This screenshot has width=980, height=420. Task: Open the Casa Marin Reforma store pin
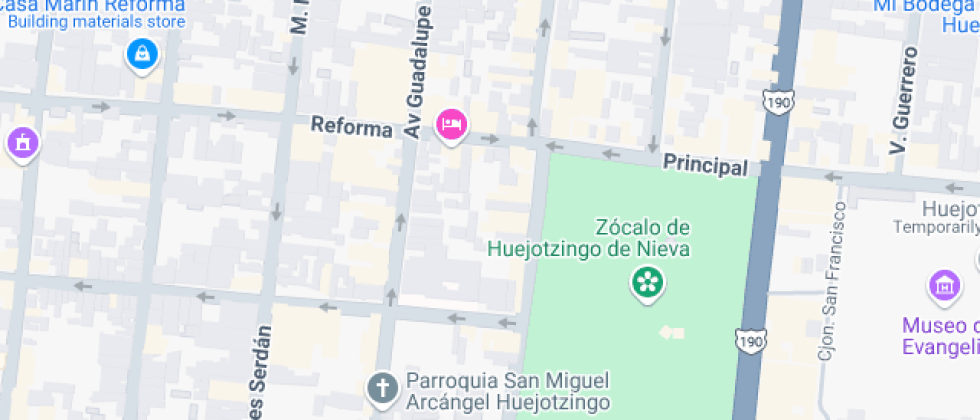pos(143,53)
